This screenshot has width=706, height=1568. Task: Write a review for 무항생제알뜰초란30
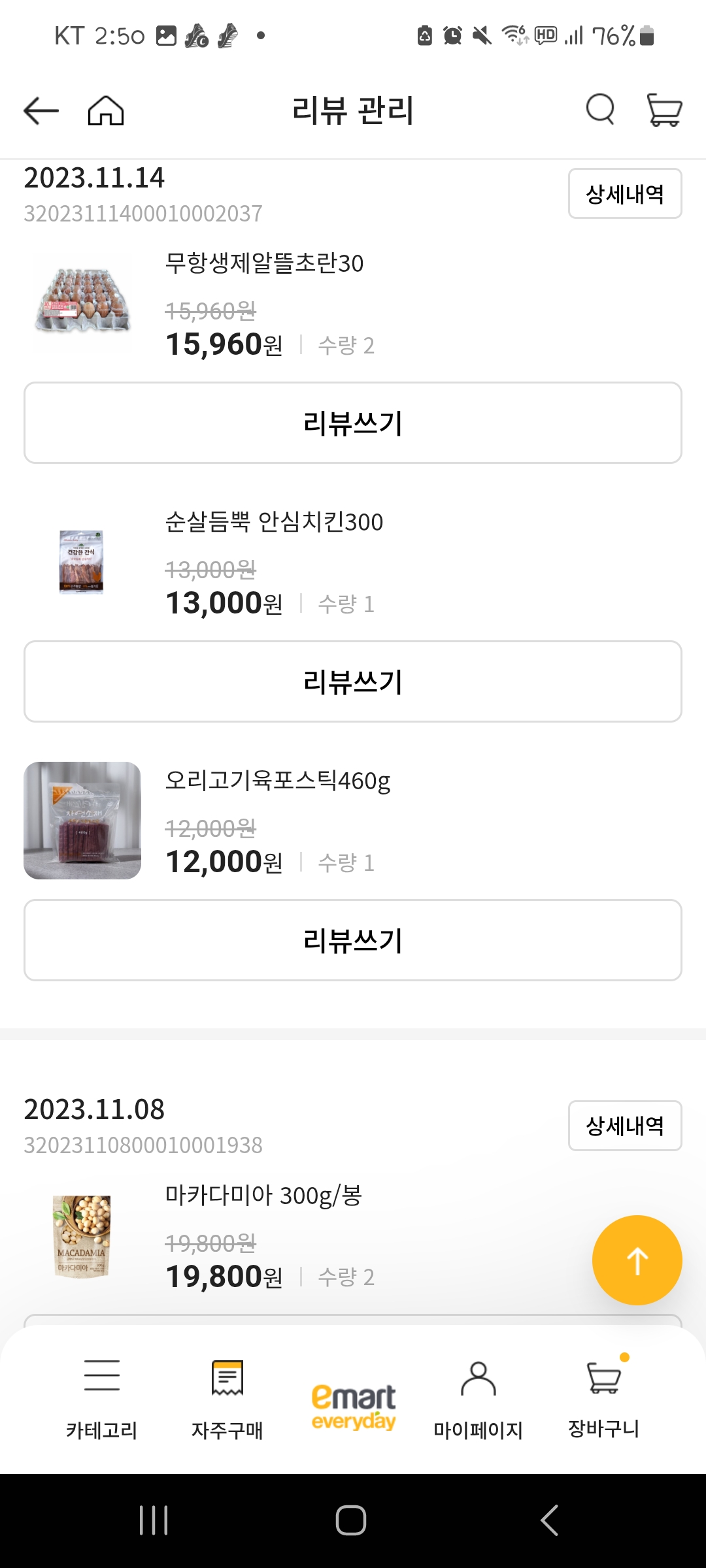click(x=353, y=422)
